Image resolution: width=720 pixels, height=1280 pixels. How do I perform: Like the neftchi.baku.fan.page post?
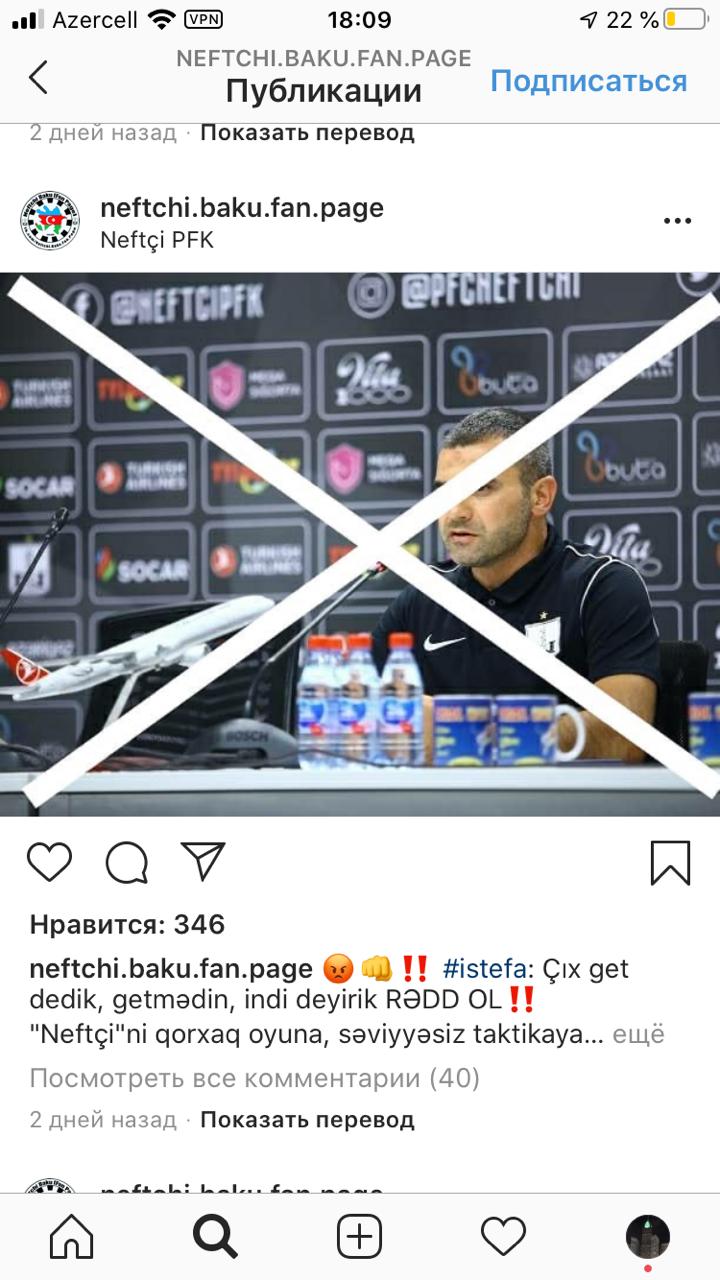tap(50, 862)
